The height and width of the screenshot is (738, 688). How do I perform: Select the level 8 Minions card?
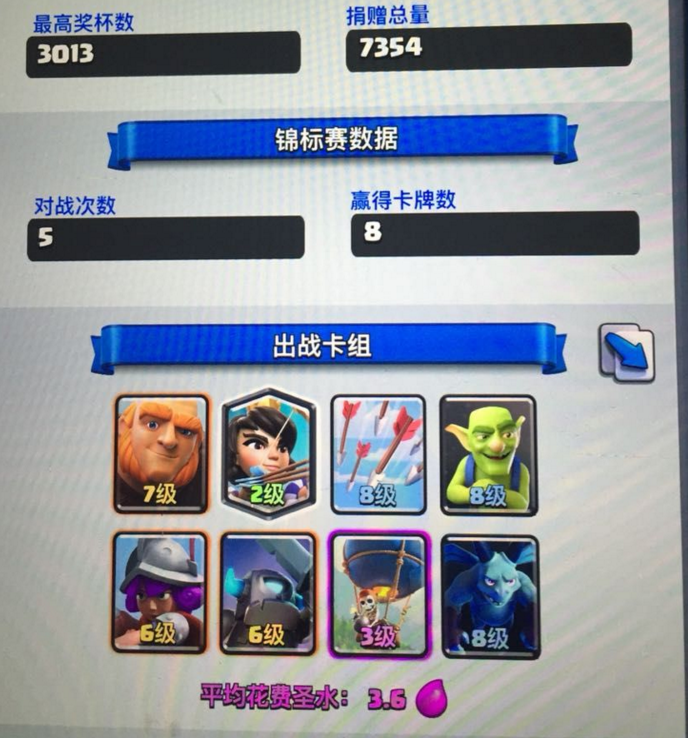489,592
